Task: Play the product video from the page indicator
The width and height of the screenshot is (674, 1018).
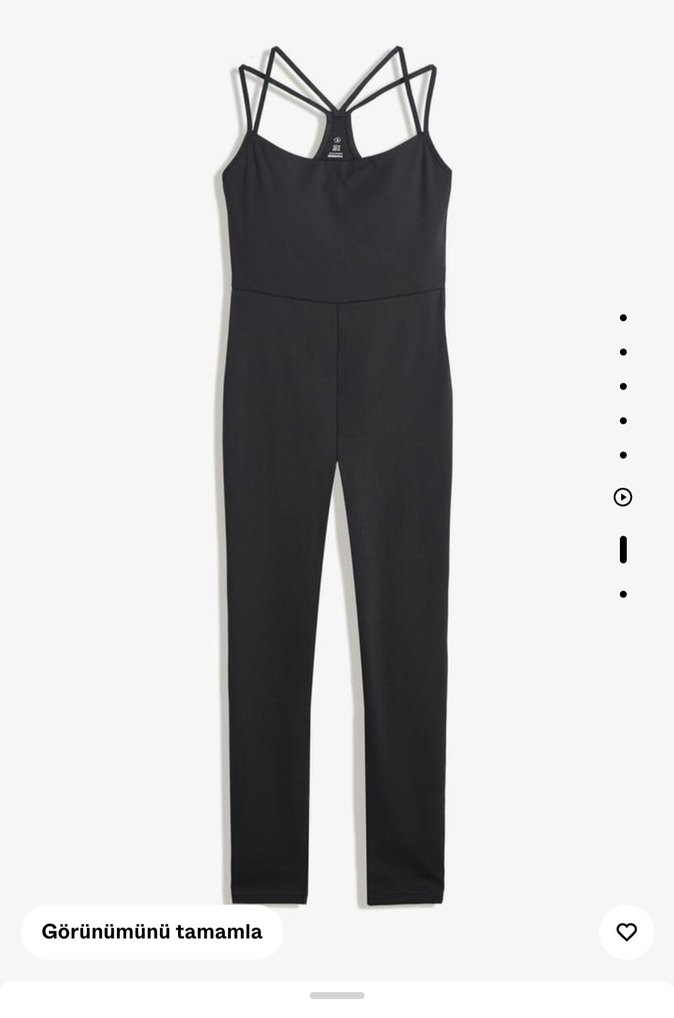Action: click(623, 497)
